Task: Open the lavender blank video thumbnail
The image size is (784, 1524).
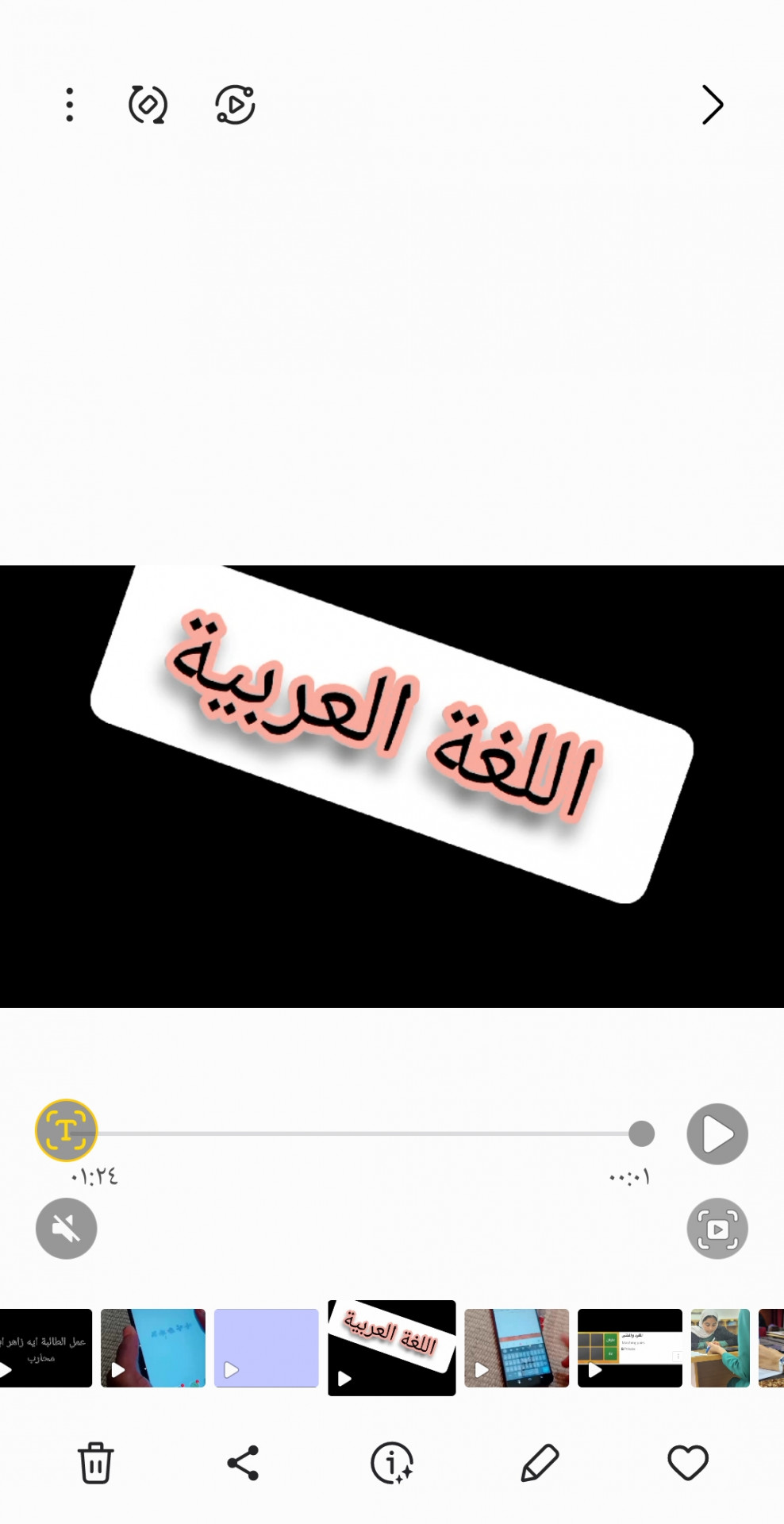Action: (266, 1348)
